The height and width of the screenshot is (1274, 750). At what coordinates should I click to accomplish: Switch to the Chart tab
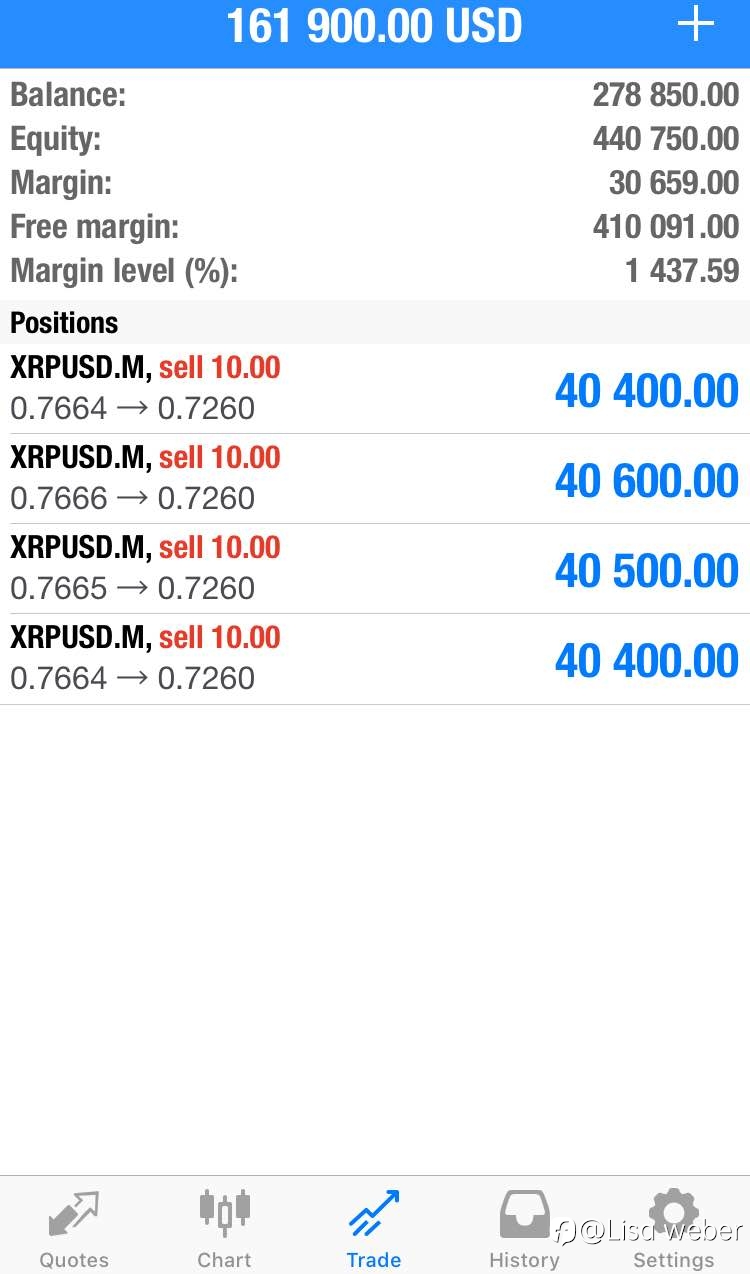click(224, 1227)
